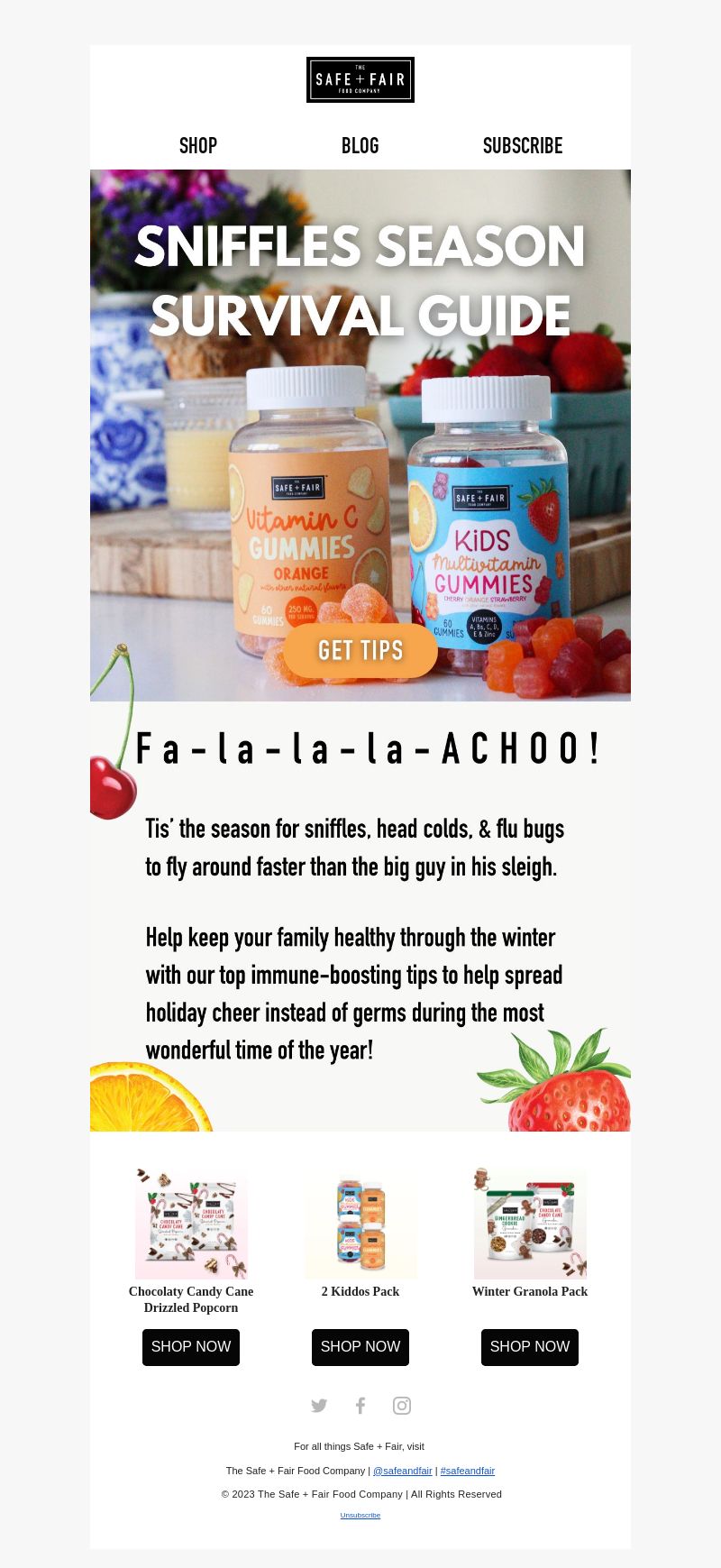Shop now for Winter Granola Pack

(x=530, y=1347)
